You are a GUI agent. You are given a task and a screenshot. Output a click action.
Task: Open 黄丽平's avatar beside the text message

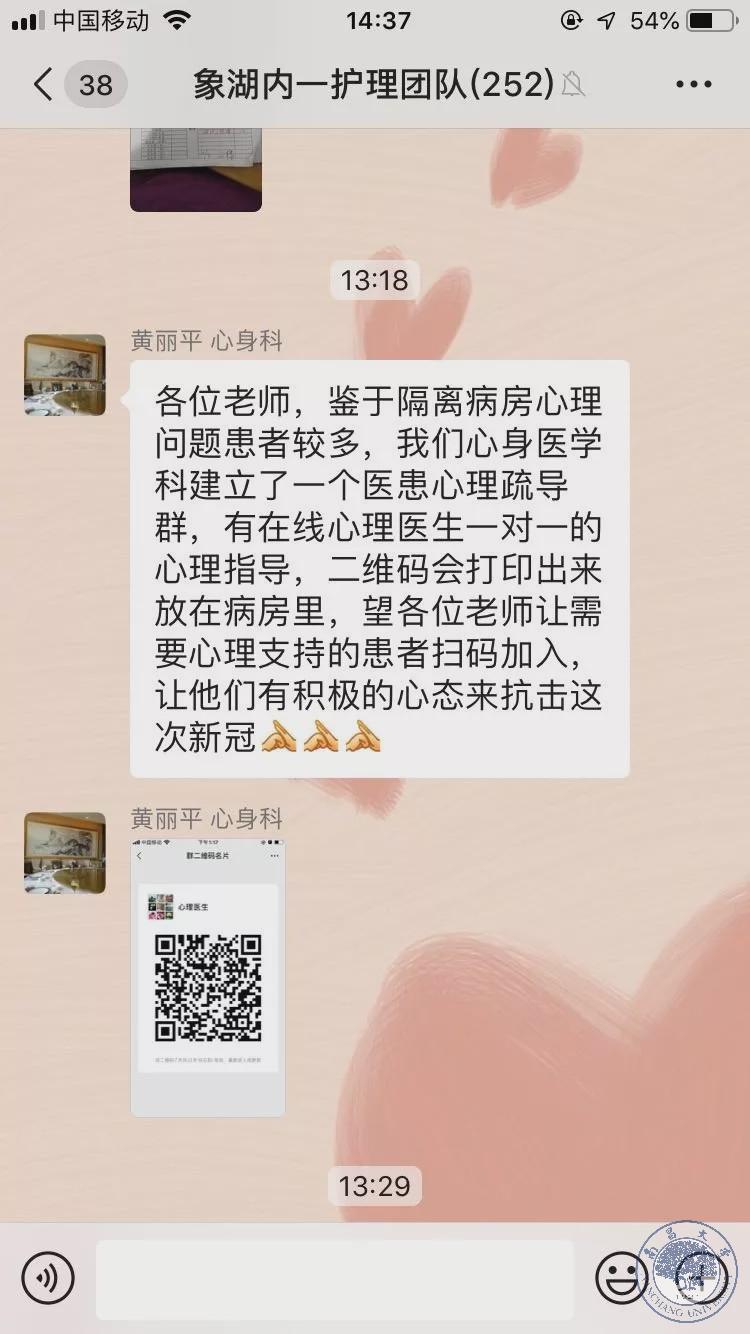(65, 375)
